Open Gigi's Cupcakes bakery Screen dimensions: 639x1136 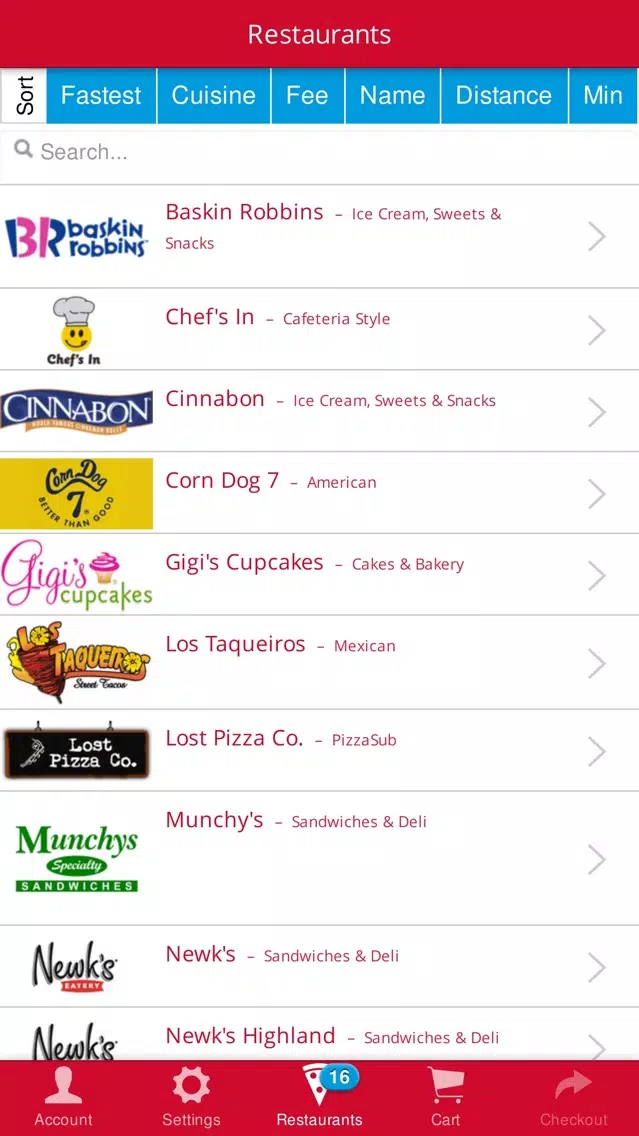(320, 575)
